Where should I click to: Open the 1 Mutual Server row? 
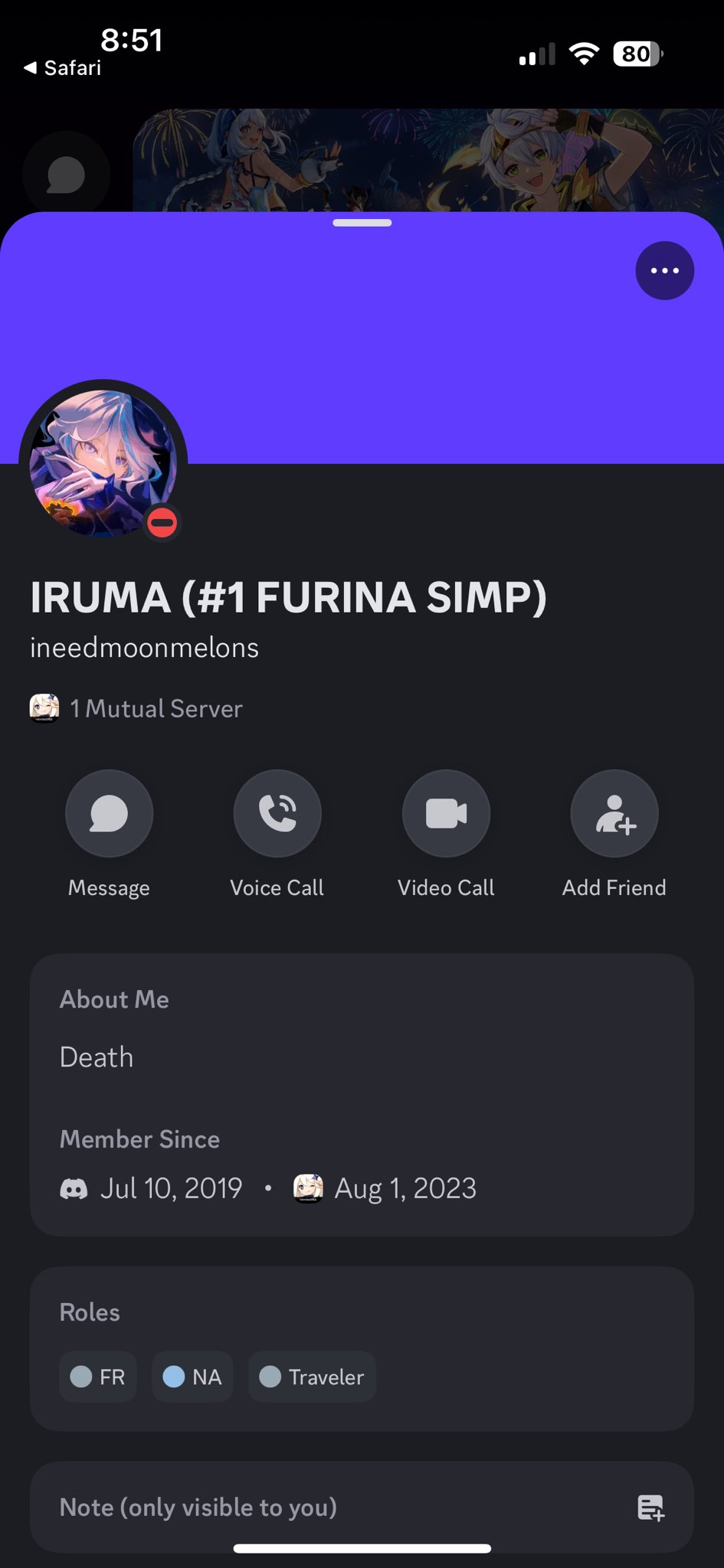point(138,708)
